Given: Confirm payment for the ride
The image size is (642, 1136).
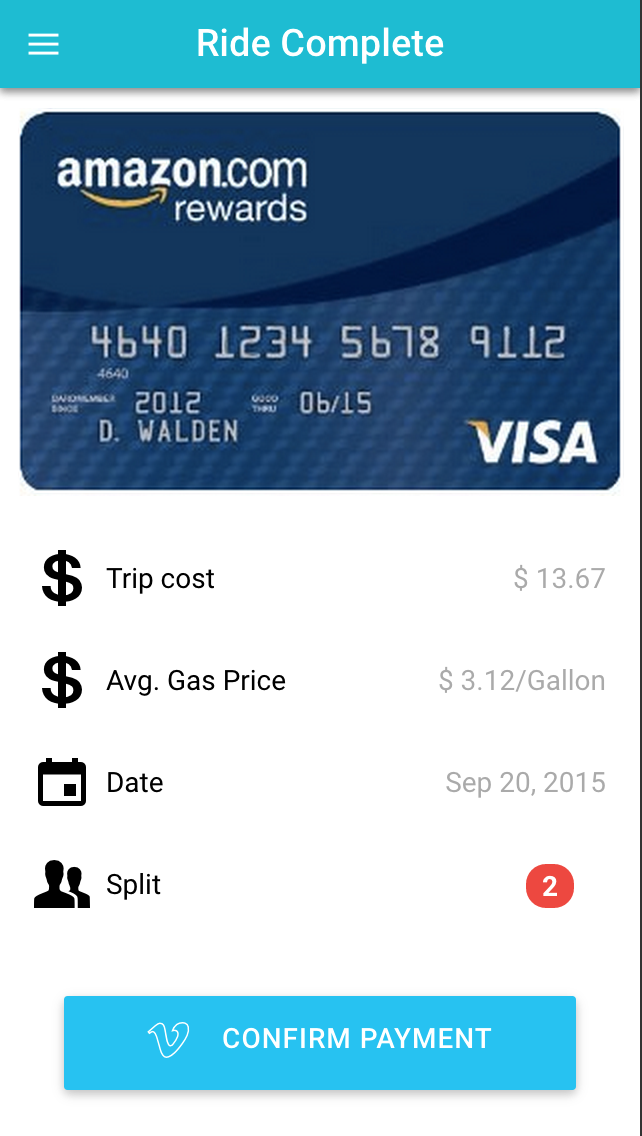Looking at the screenshot, I should click(320, 1042).
